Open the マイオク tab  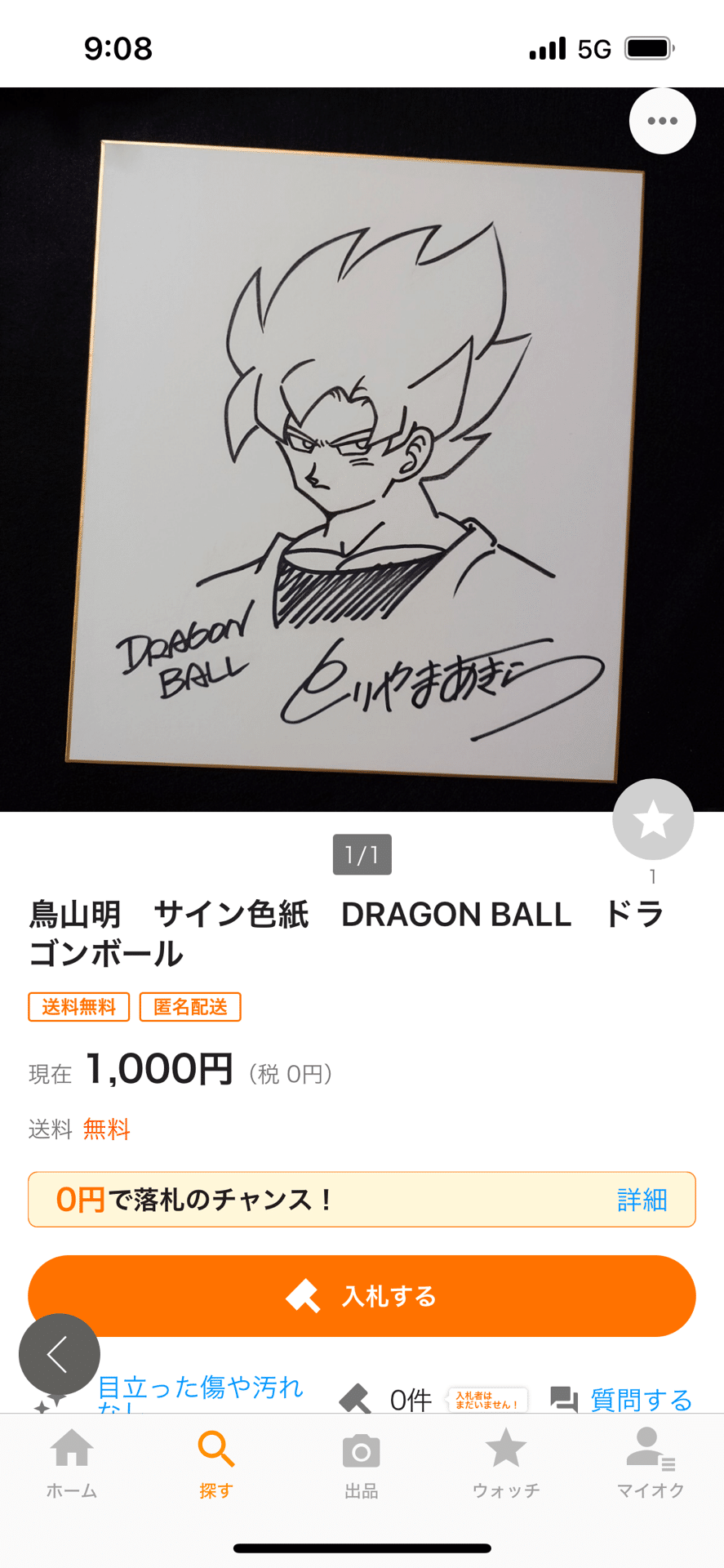point(651,1463)
